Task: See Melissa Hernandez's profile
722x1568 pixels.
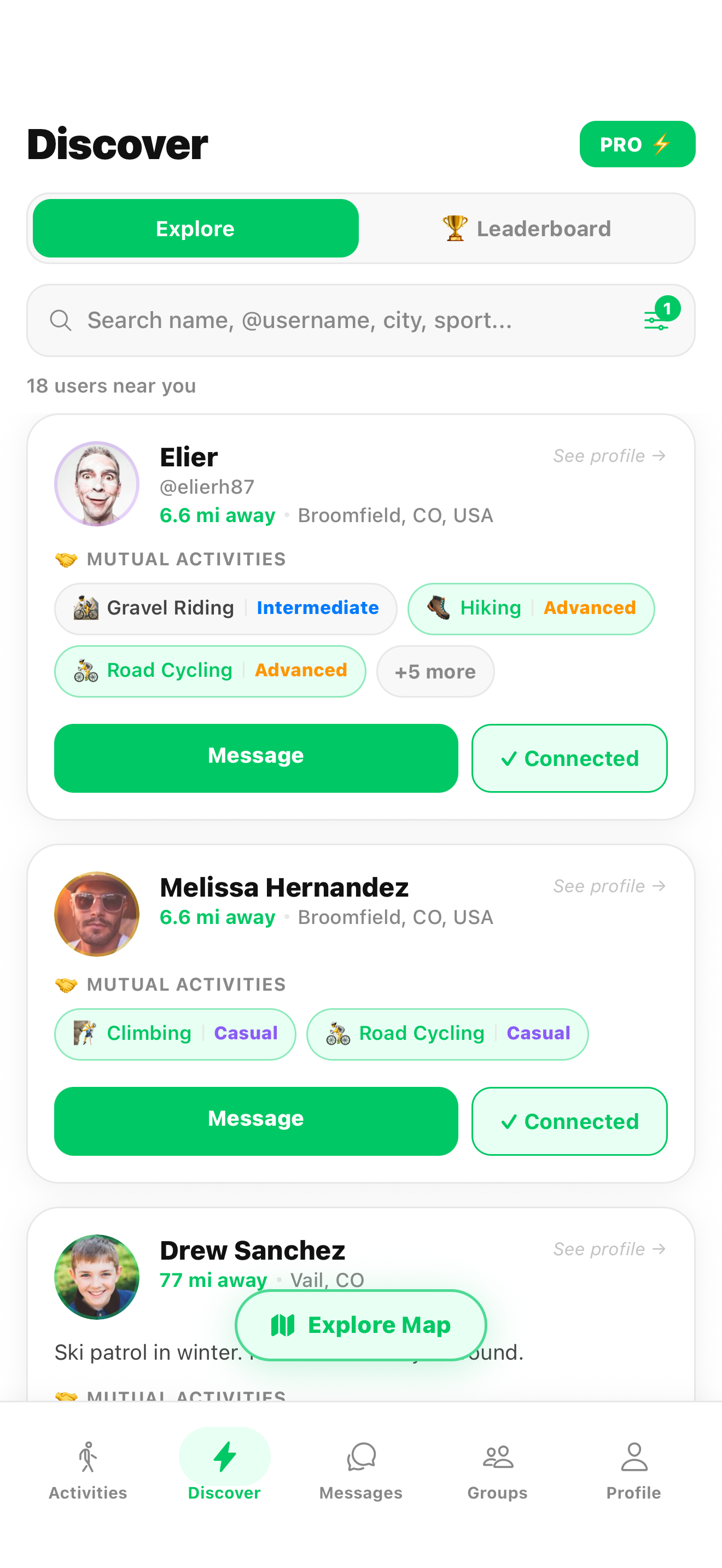Action: click(x=609, y=886)
